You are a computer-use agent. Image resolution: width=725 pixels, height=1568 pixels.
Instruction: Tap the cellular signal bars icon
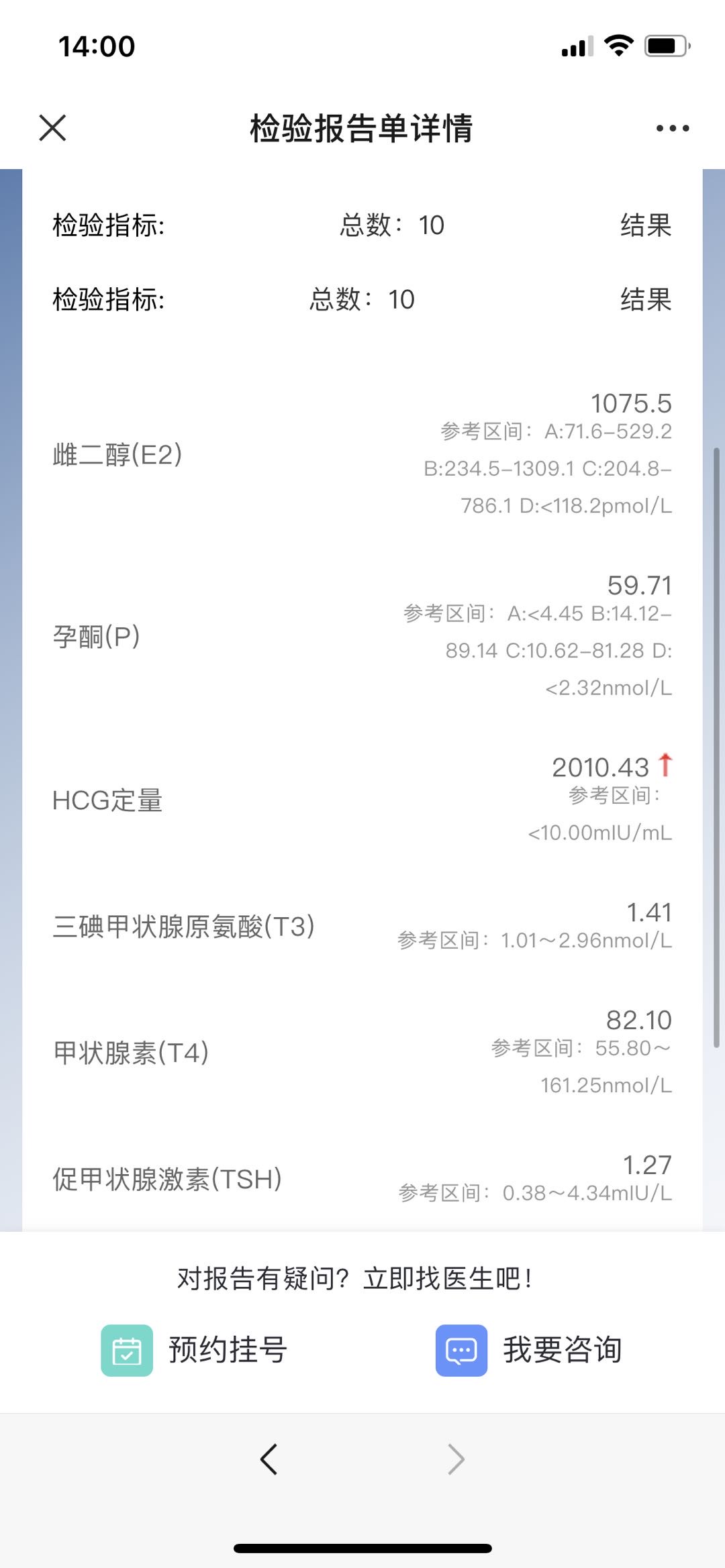pos(574,46)
